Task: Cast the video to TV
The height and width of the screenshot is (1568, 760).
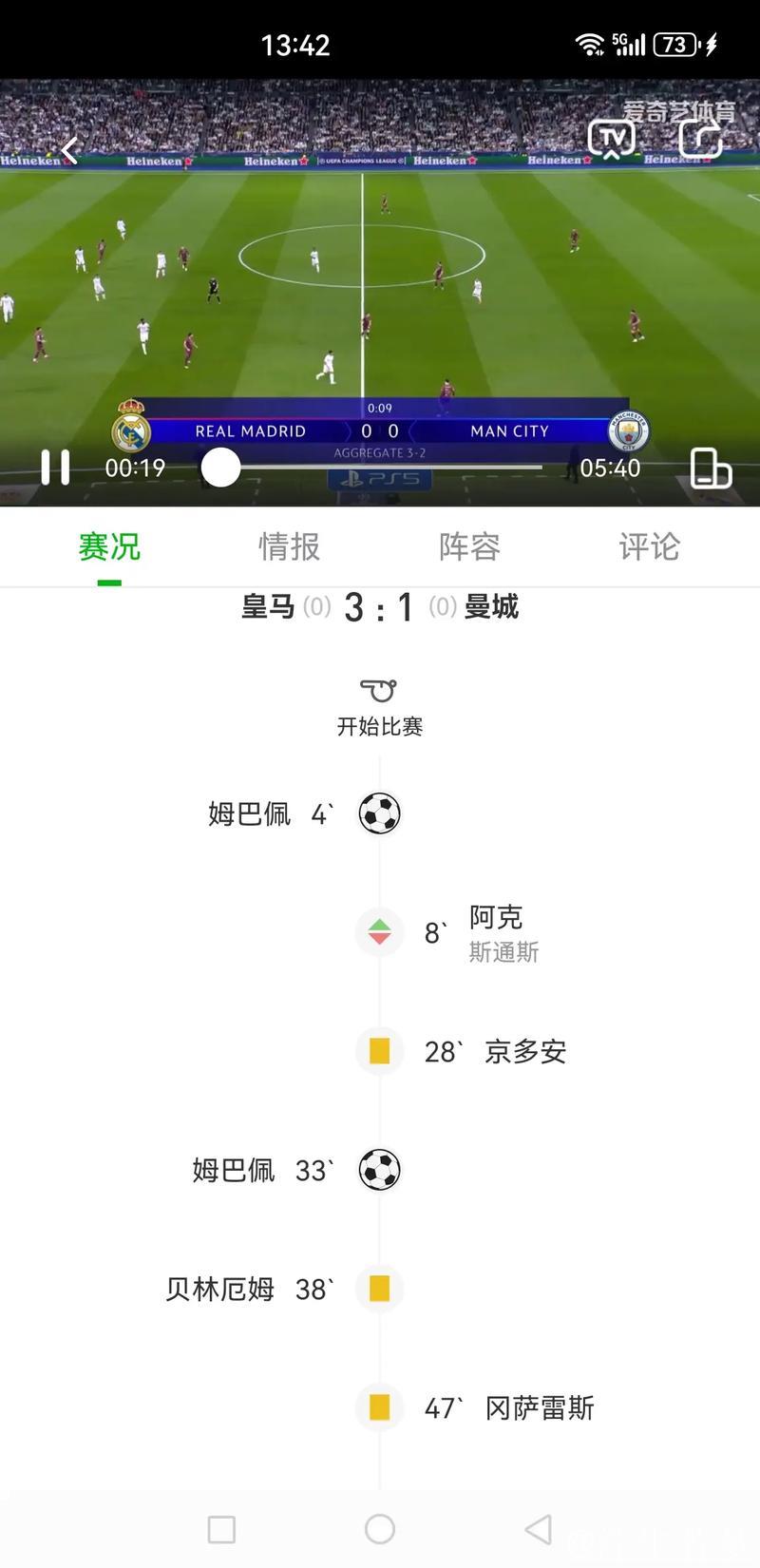Action: tap(612, 139)
